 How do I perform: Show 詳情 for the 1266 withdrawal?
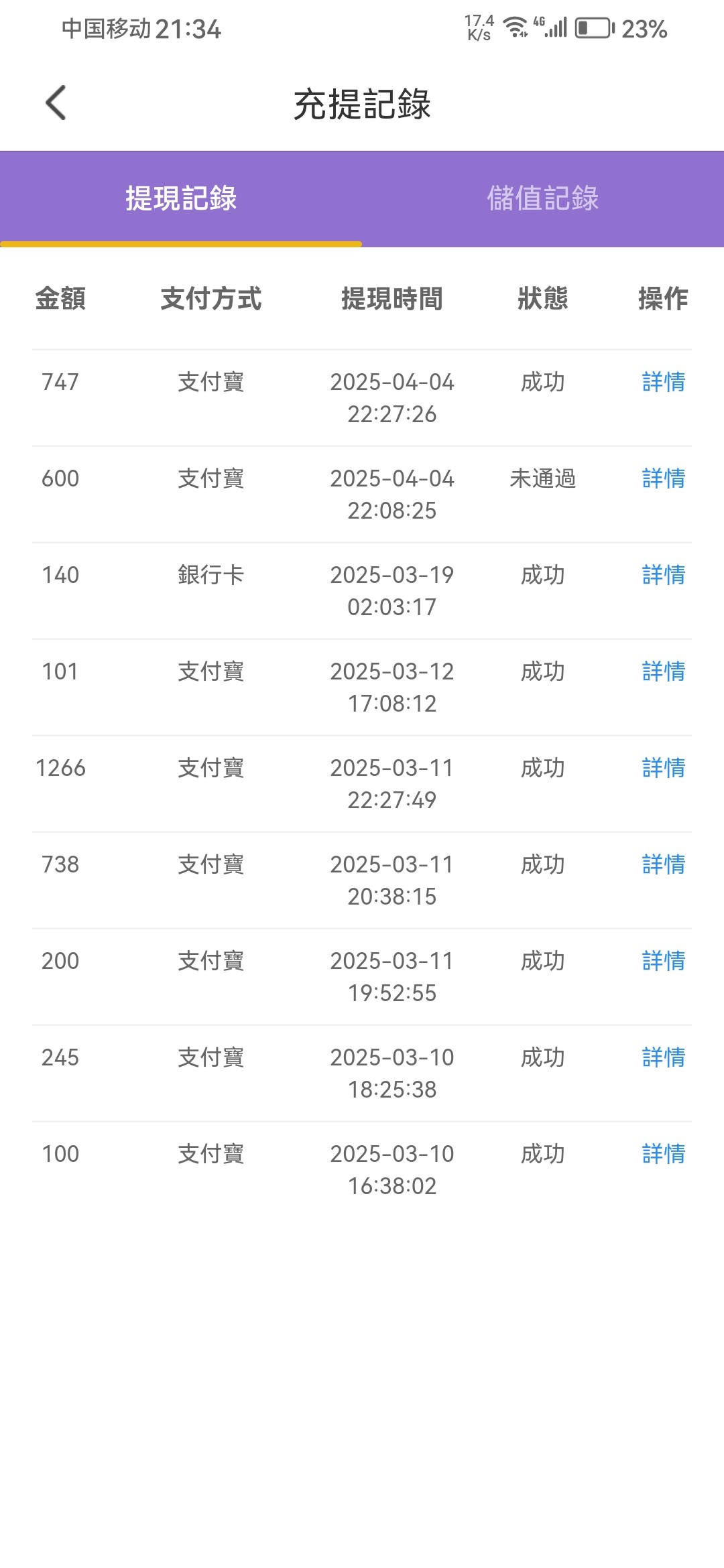[664, 768]
